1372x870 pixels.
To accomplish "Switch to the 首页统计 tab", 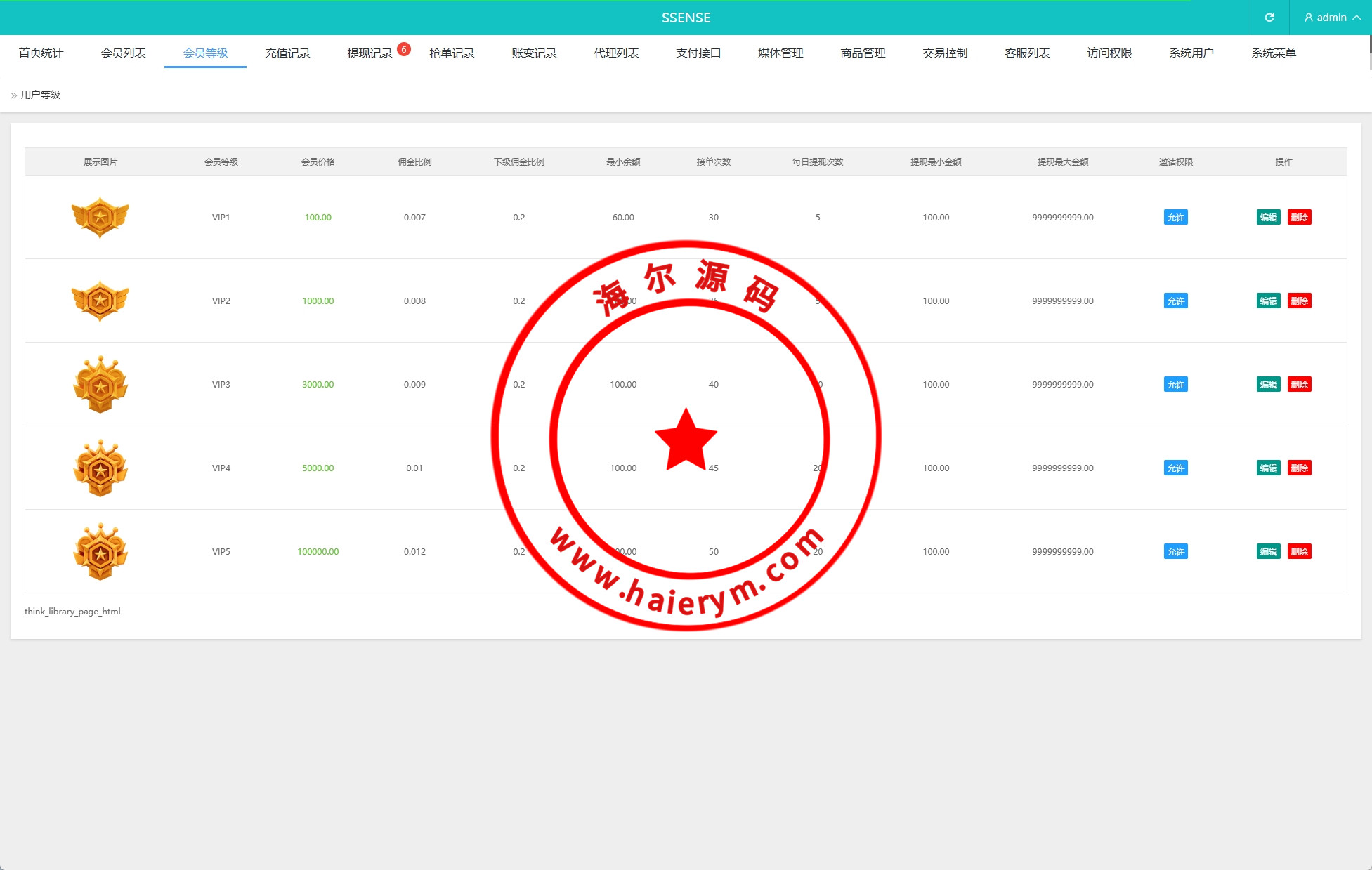I will pos(41,53).
